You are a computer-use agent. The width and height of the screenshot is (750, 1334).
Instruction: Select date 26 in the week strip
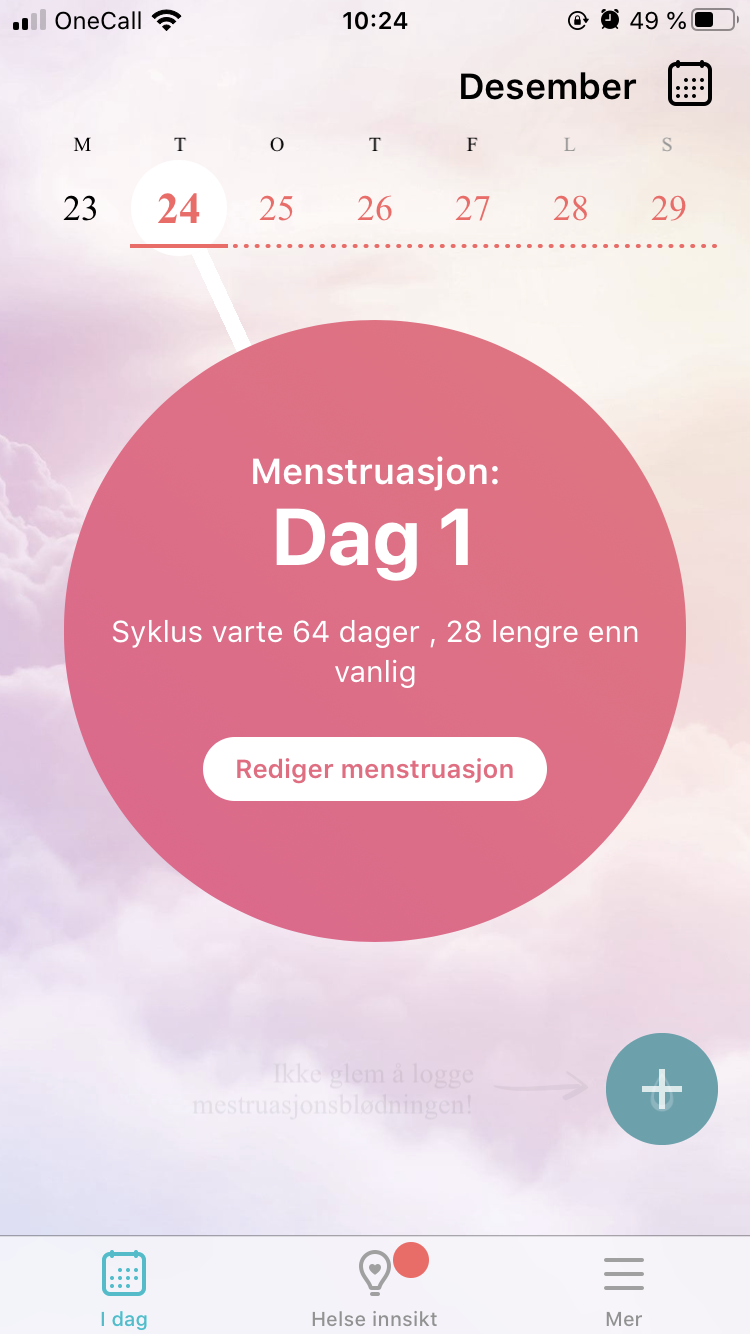tap(374, 209)
